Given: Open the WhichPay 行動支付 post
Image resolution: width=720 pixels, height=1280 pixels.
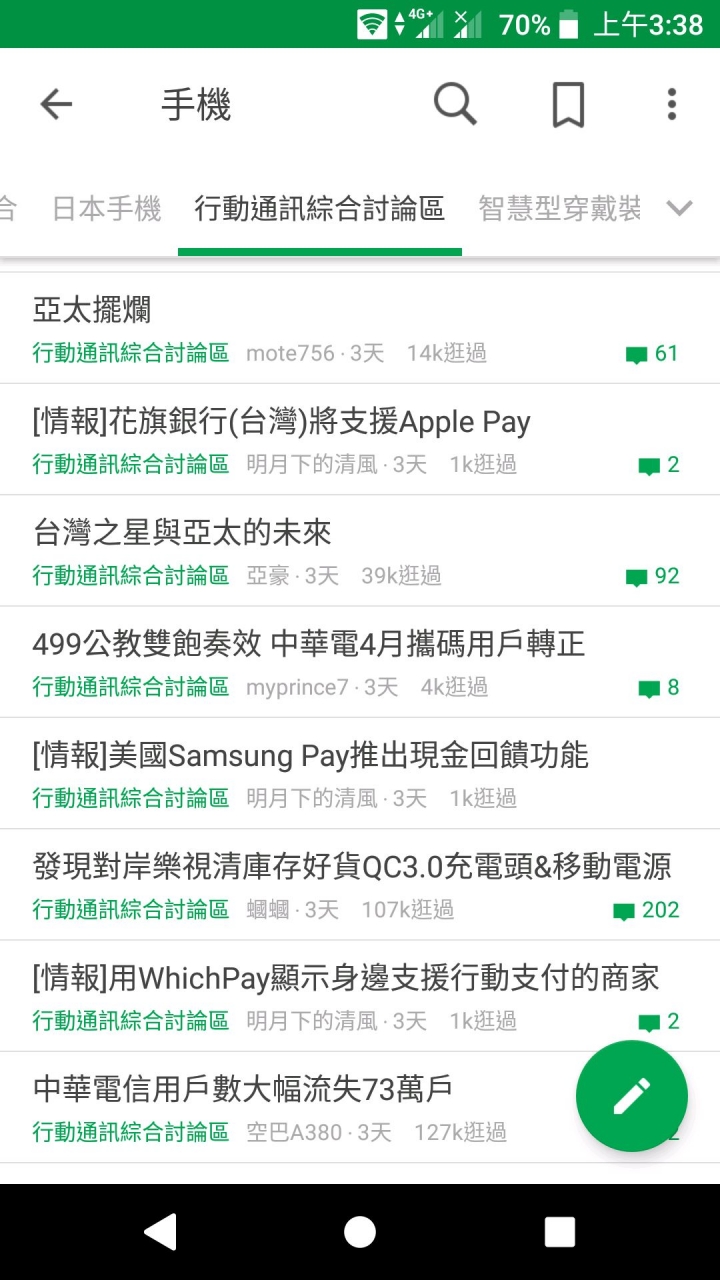Looking at the screenshot, I should pos(360,996).
